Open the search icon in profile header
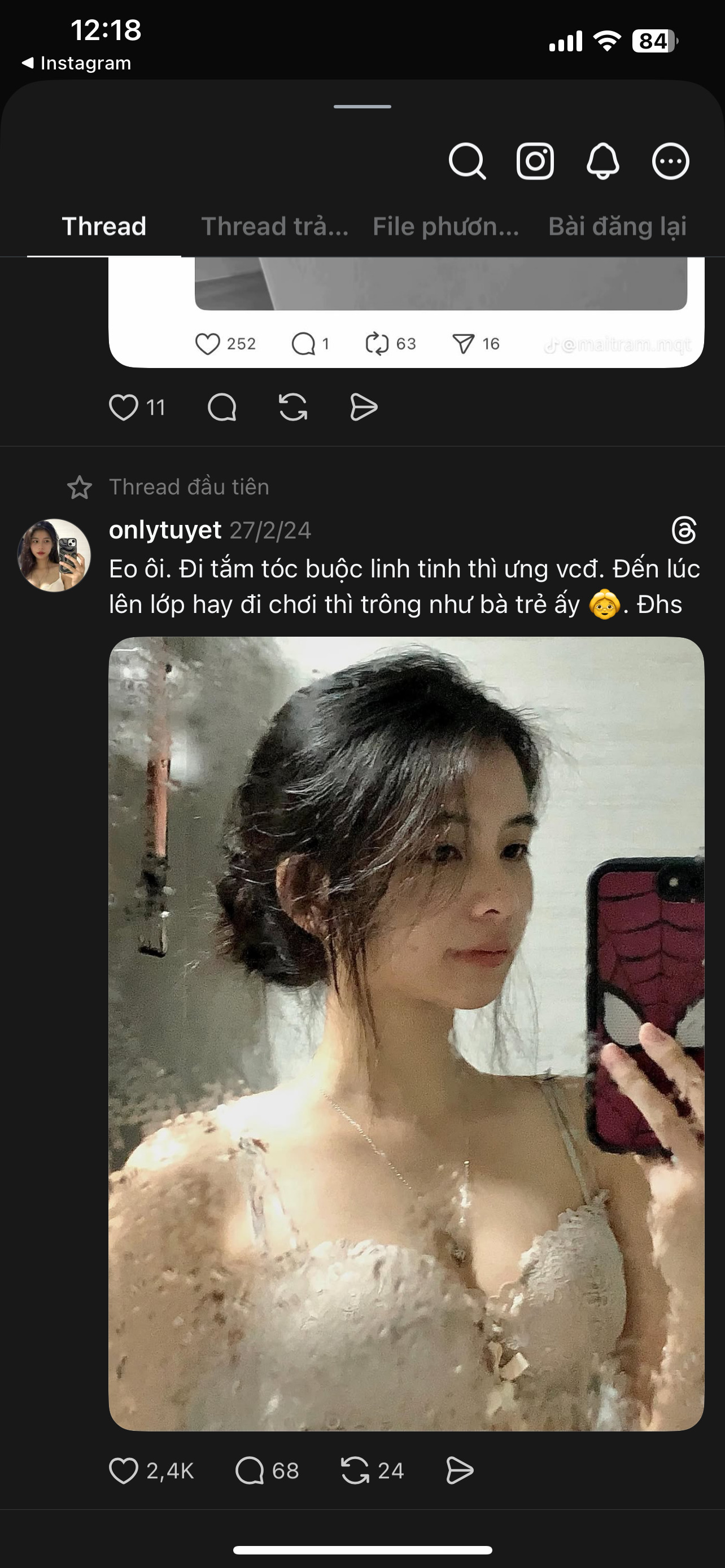Screen dimensions: 725x1568 click(x=467, y=161)
